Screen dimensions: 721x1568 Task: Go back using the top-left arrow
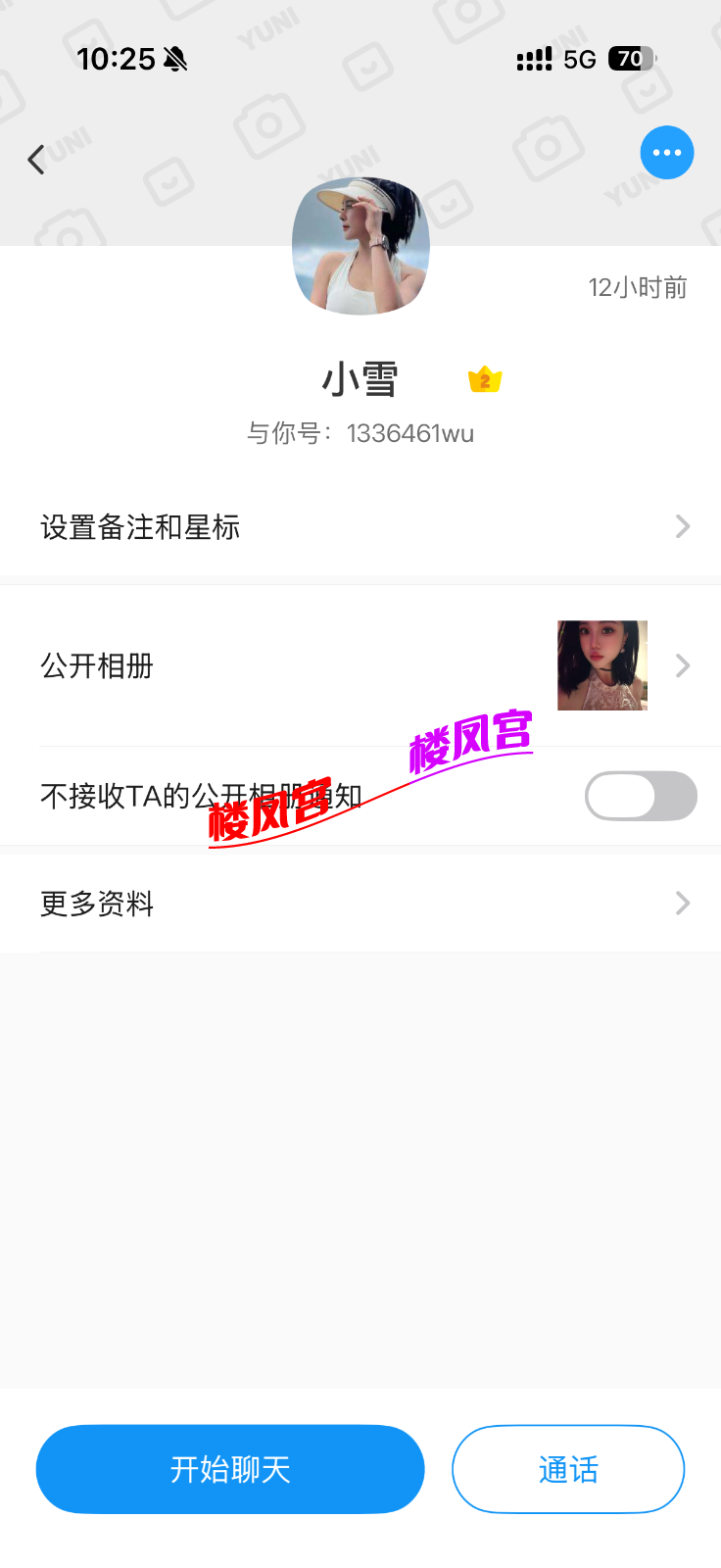click(36, 159)
